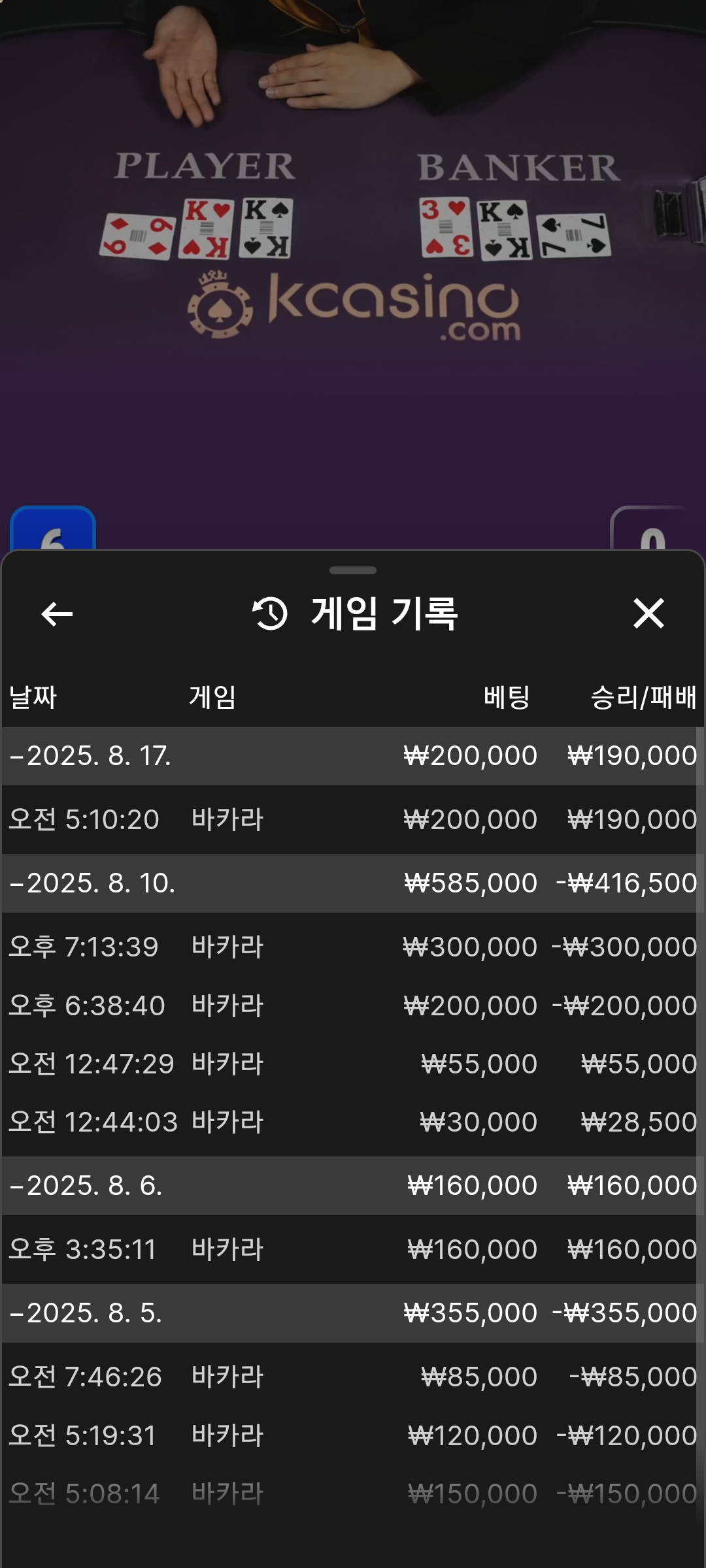
Task: Tap the sheet drag handle bar
Action: pos(353,570)
